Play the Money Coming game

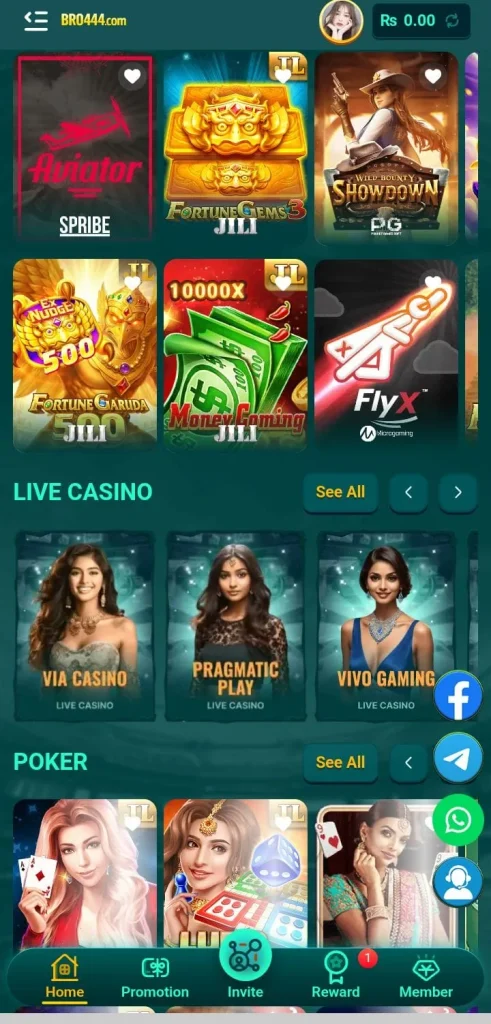tap(236, 355)
